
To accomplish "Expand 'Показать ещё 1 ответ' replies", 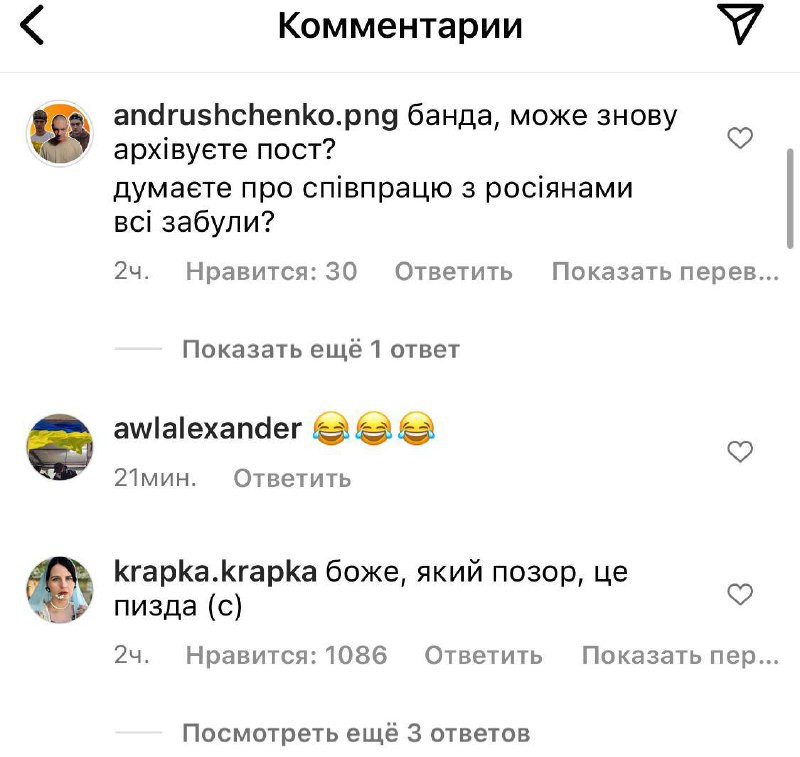I will (x=320, y=349).
